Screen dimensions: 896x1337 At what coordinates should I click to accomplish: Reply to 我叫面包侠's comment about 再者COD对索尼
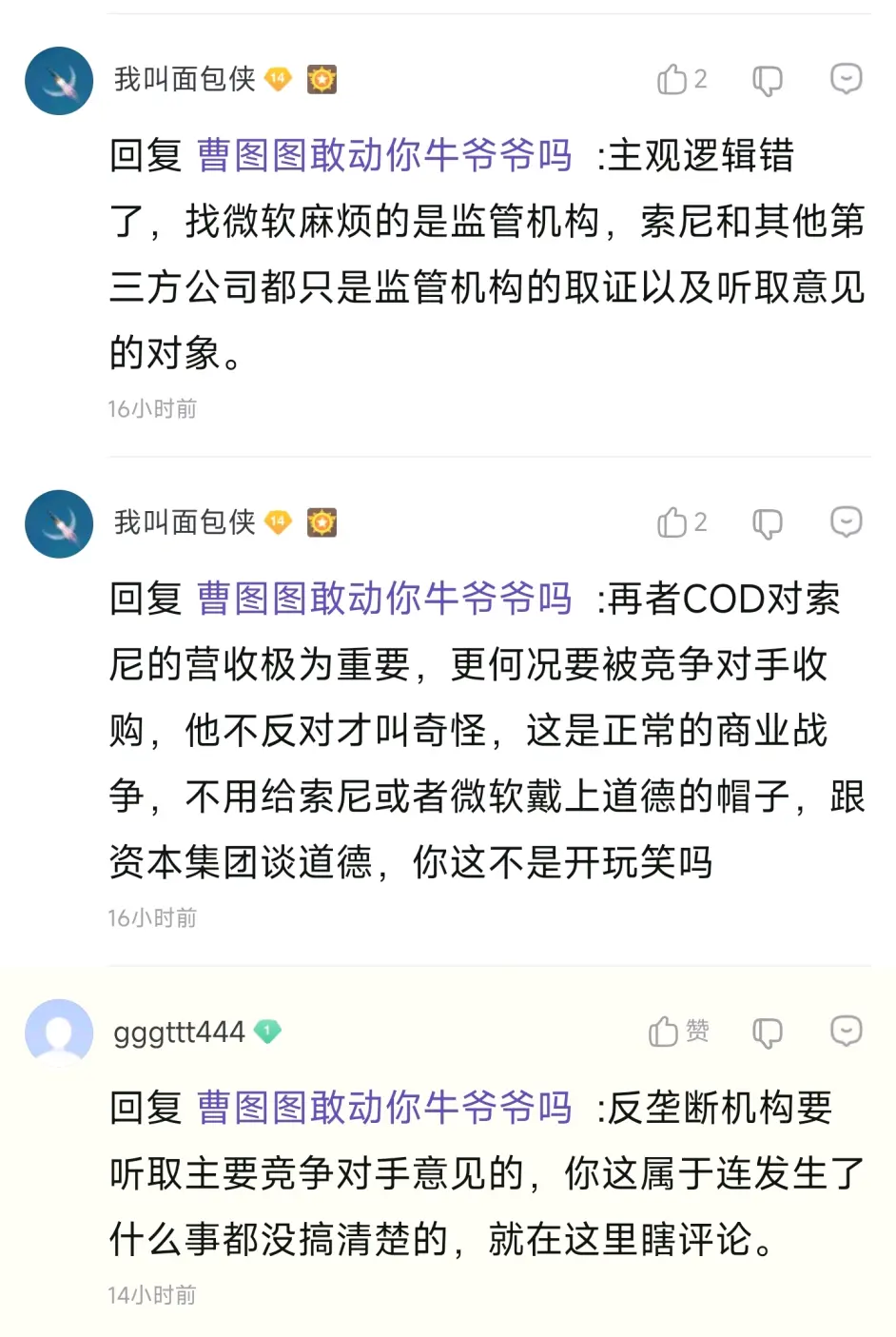846,521
